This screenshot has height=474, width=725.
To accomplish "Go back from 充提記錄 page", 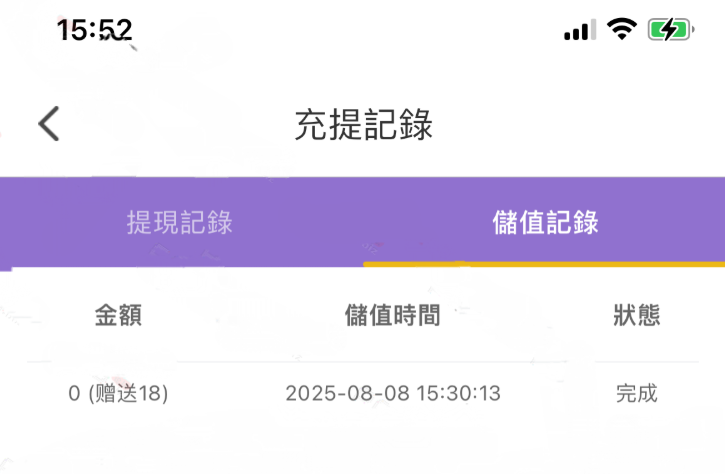I will click(x=49, y=125).
